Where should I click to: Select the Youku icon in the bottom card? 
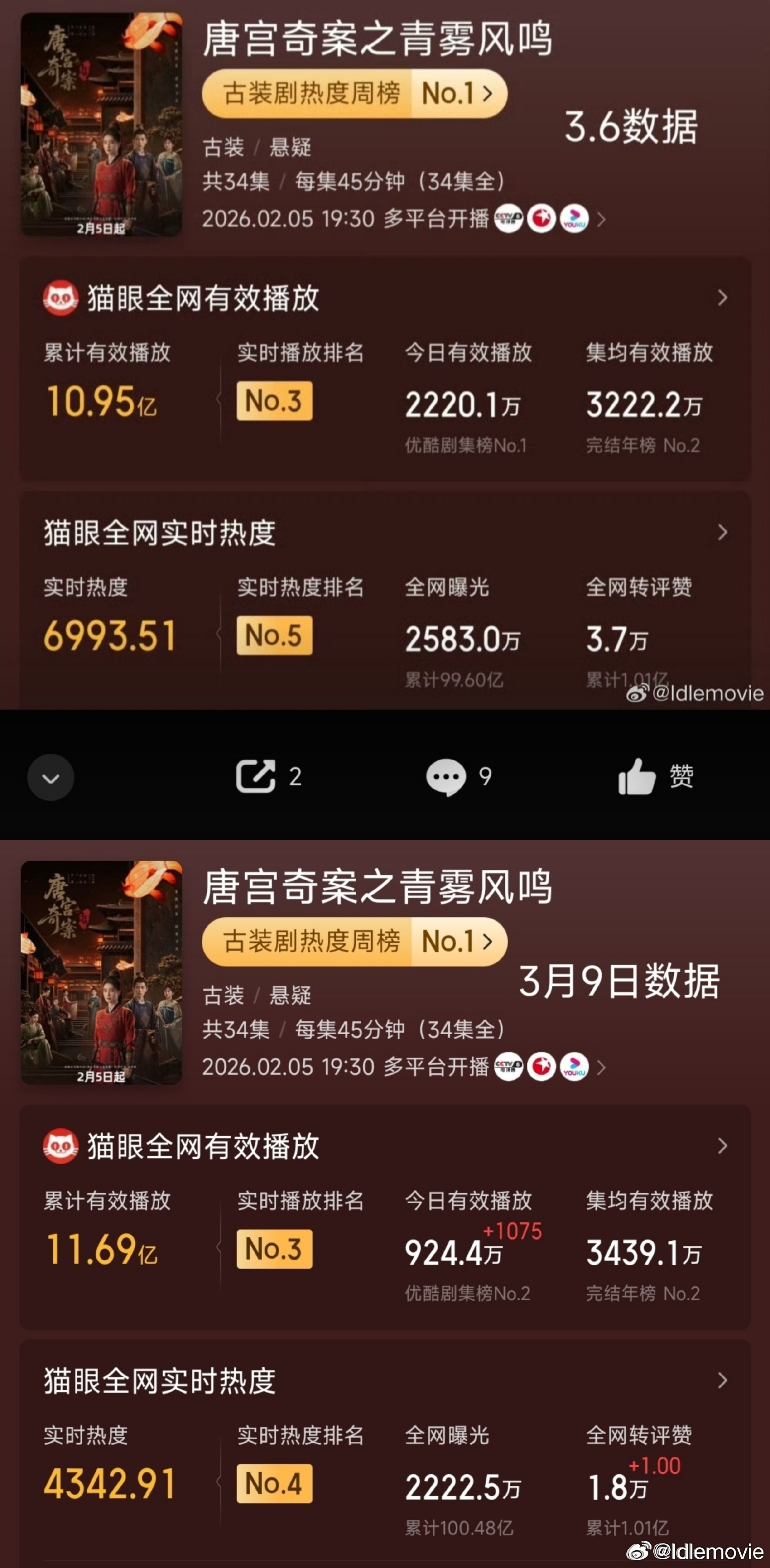pyautogui.click(x=574, y=1067)
